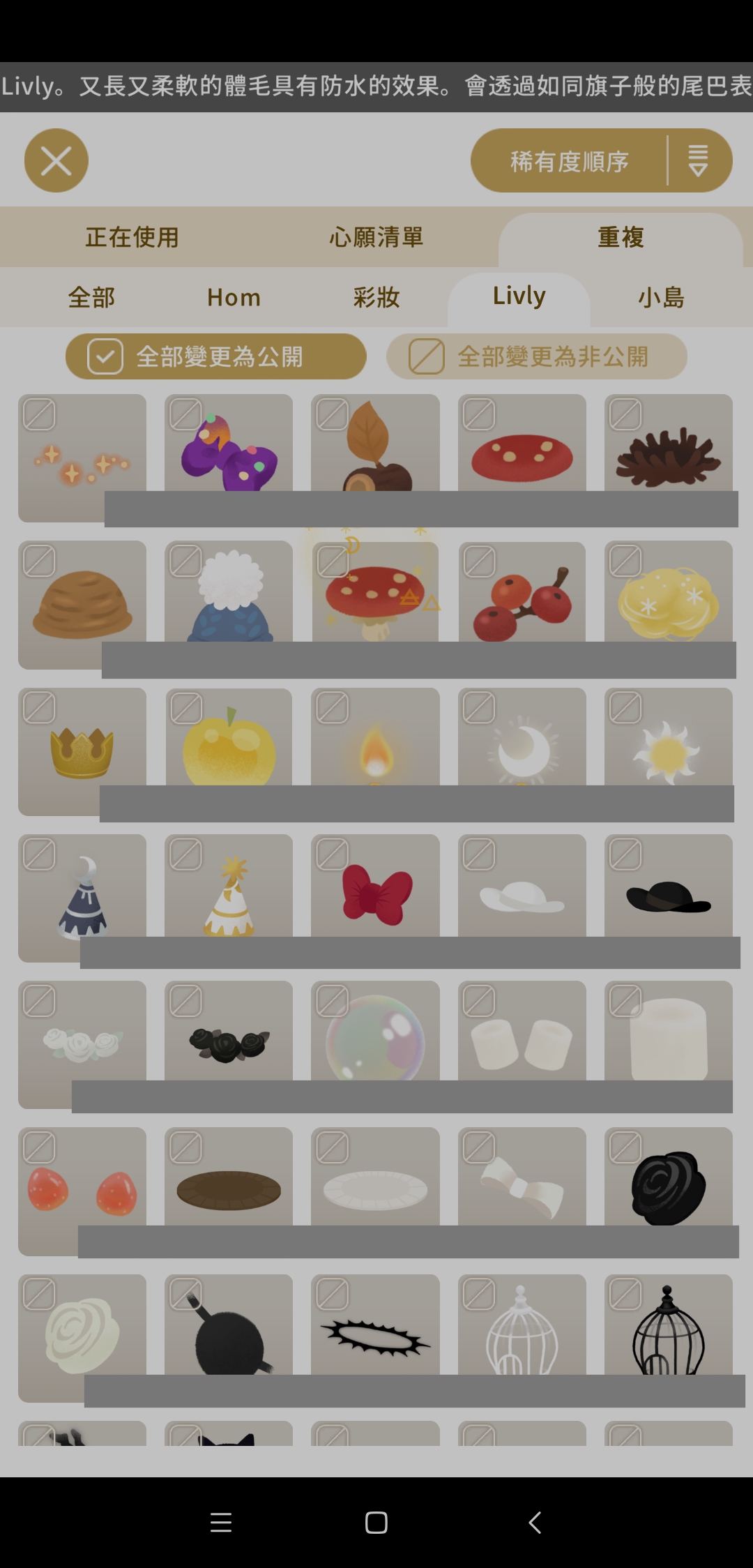This screenshot has height=1568, width=753.
Task: Switch to the 正在使用 tab
Action: click(x=132, y=237)
